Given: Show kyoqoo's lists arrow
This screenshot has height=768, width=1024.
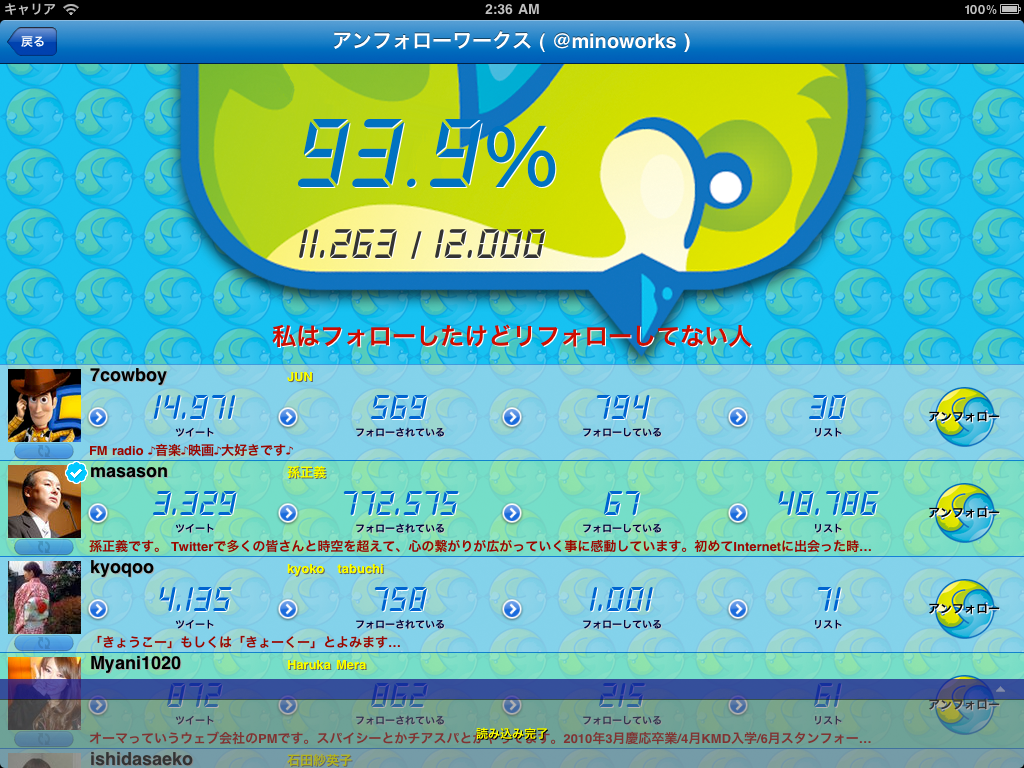Looking at the screenshot, I should [x=738, y=609].
